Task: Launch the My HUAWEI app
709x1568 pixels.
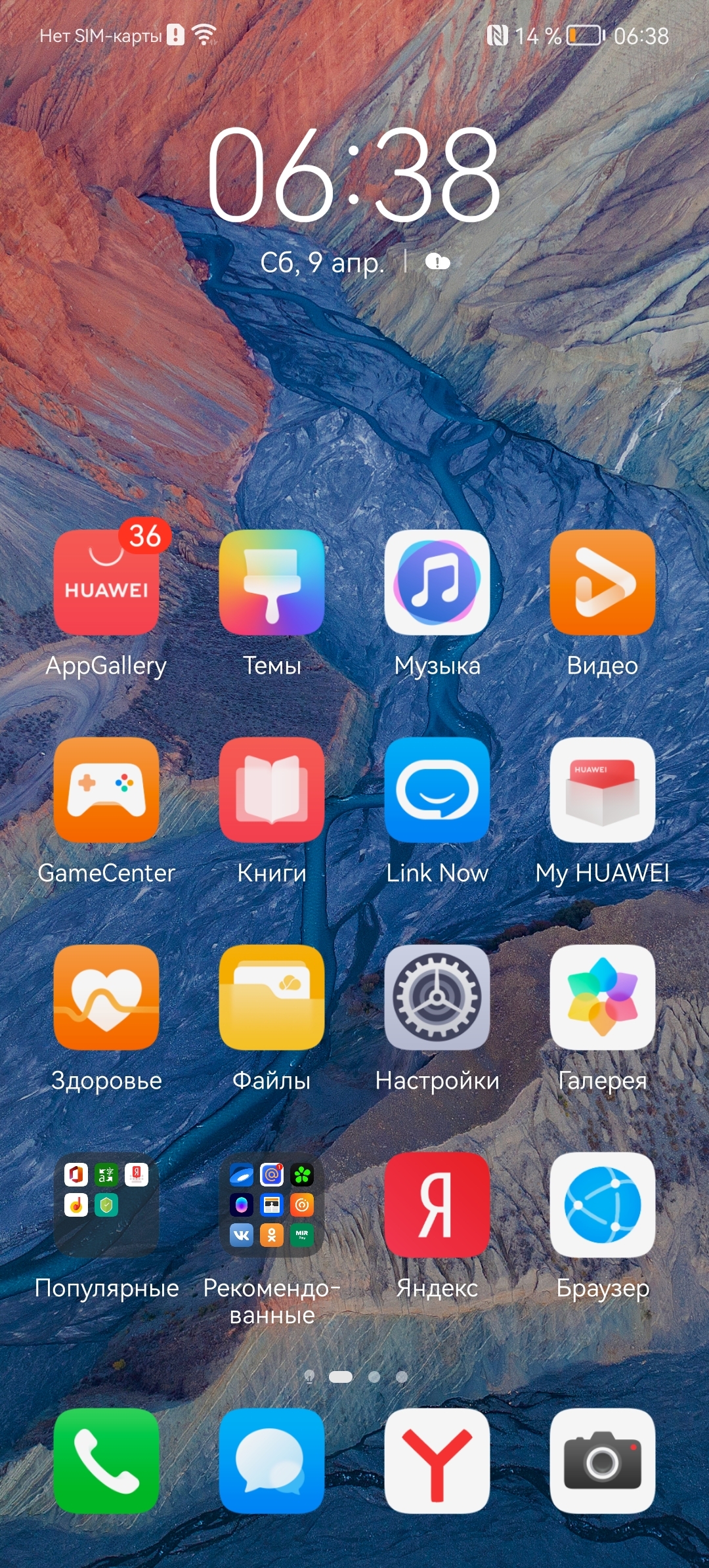Action: pos(603,790)
